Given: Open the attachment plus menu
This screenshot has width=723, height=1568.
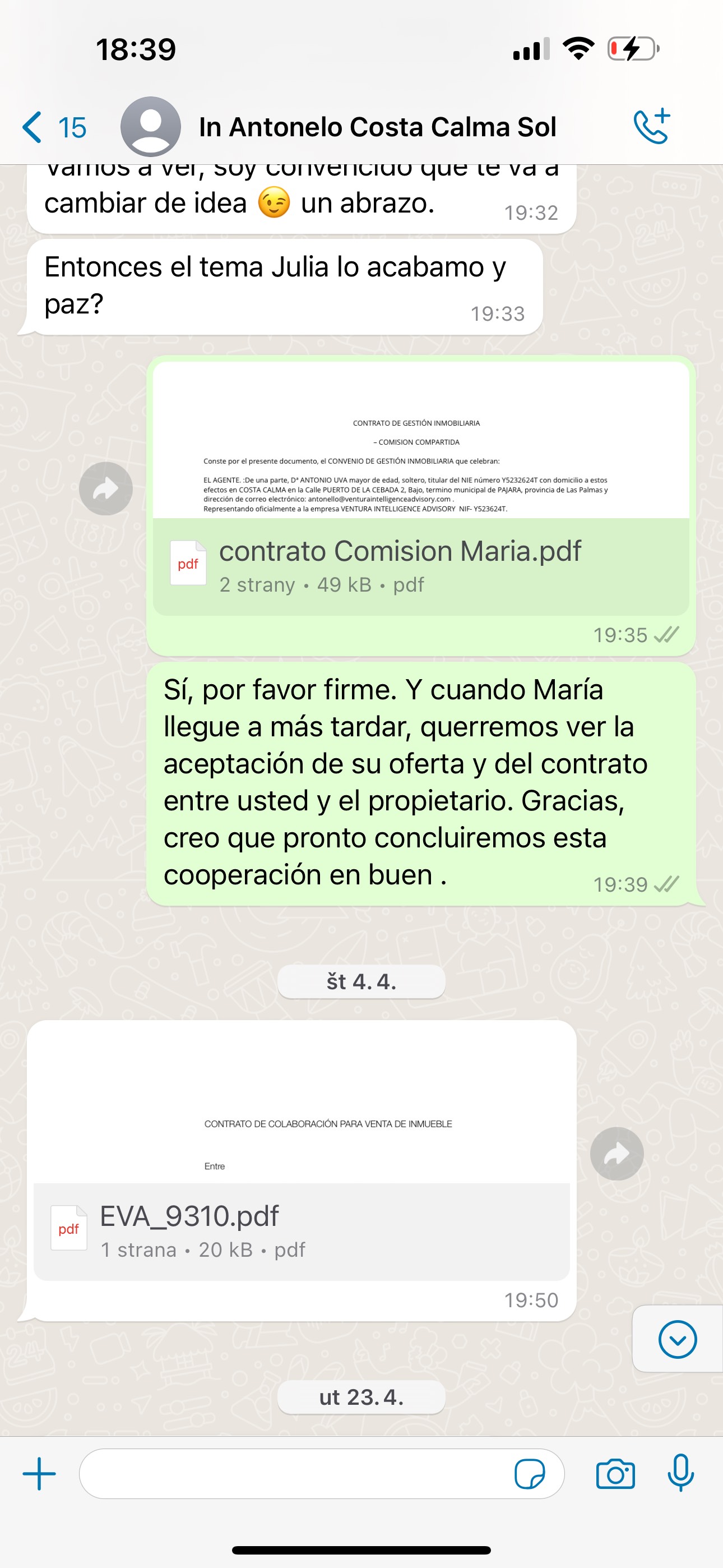Looking at the screenshot, I should click(39, 1474).
